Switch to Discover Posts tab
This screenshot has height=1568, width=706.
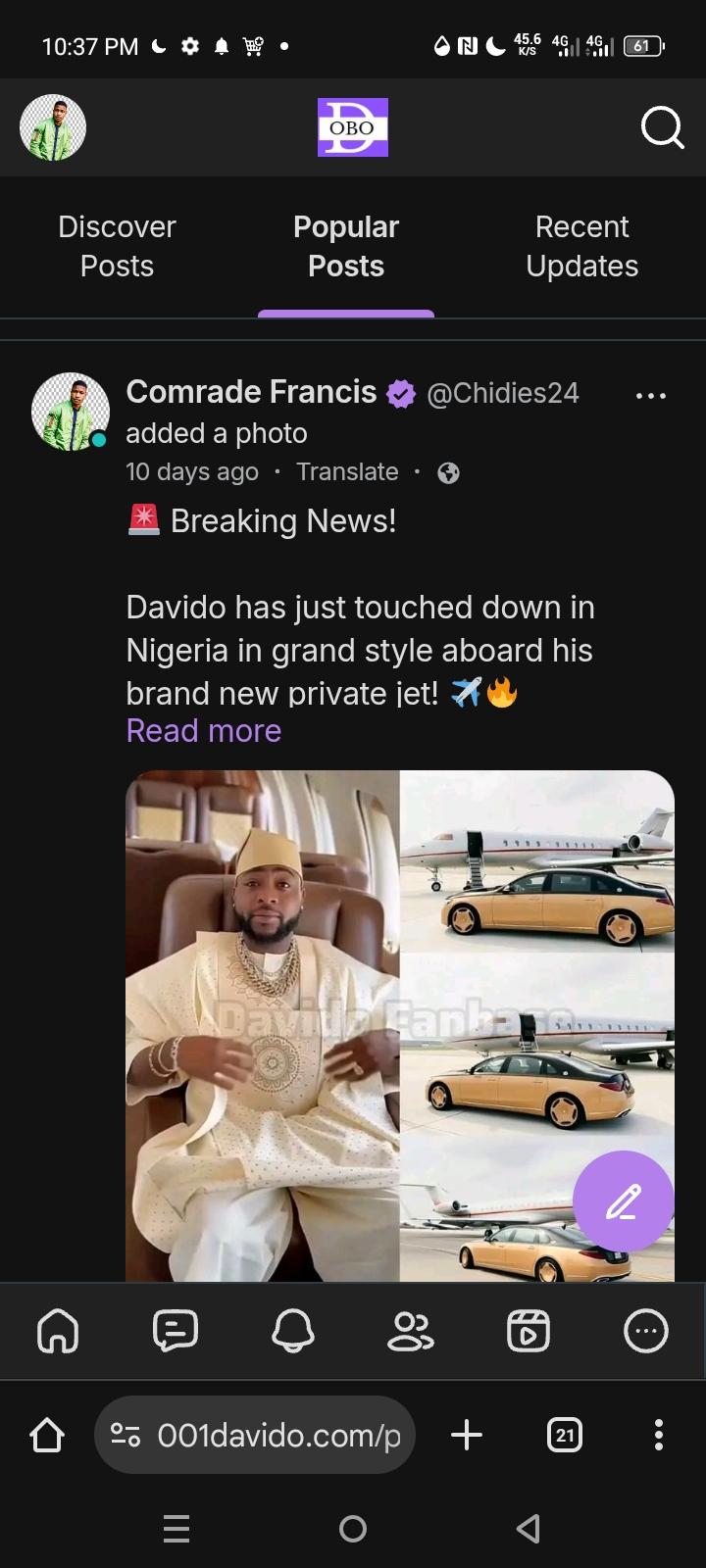click(x=117, y=246)
